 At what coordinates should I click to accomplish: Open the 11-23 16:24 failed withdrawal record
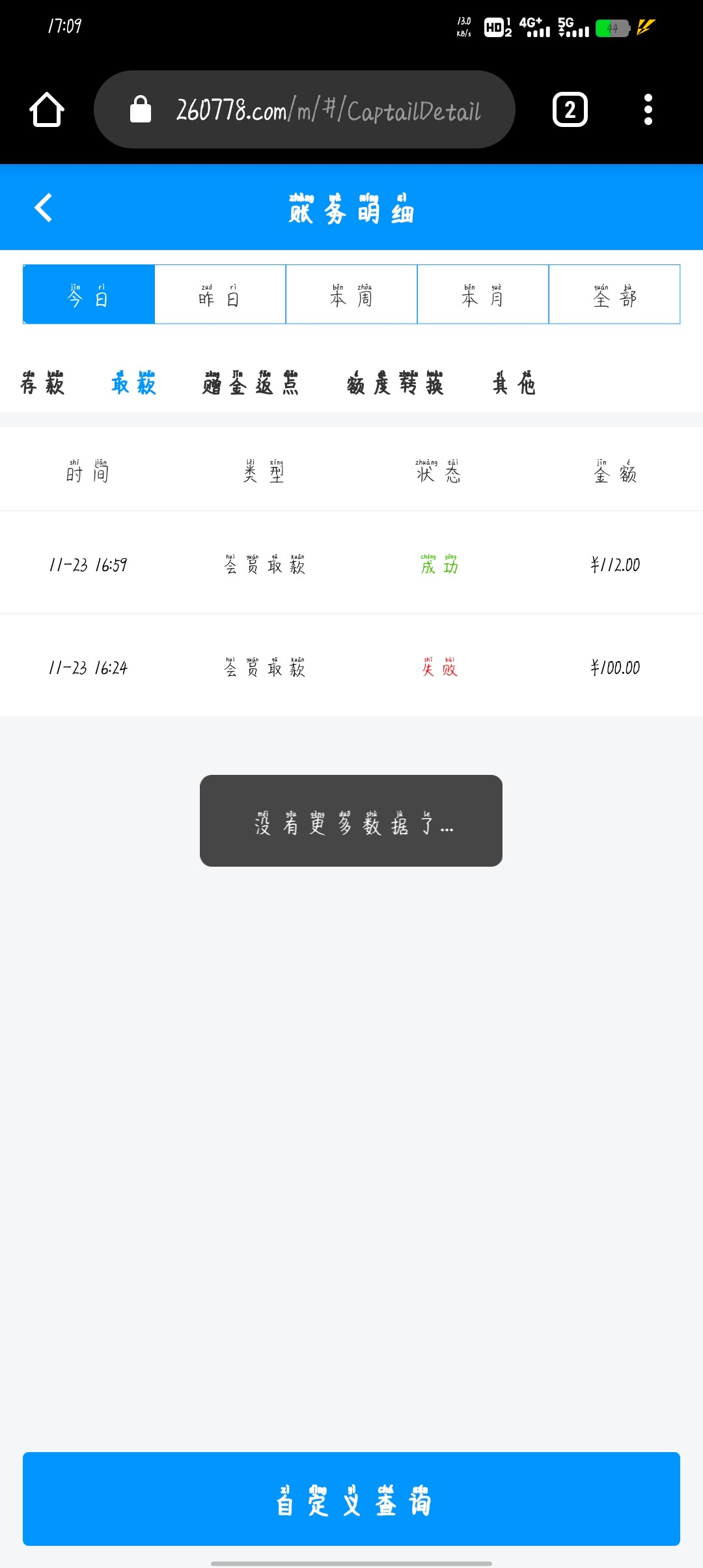351,666
